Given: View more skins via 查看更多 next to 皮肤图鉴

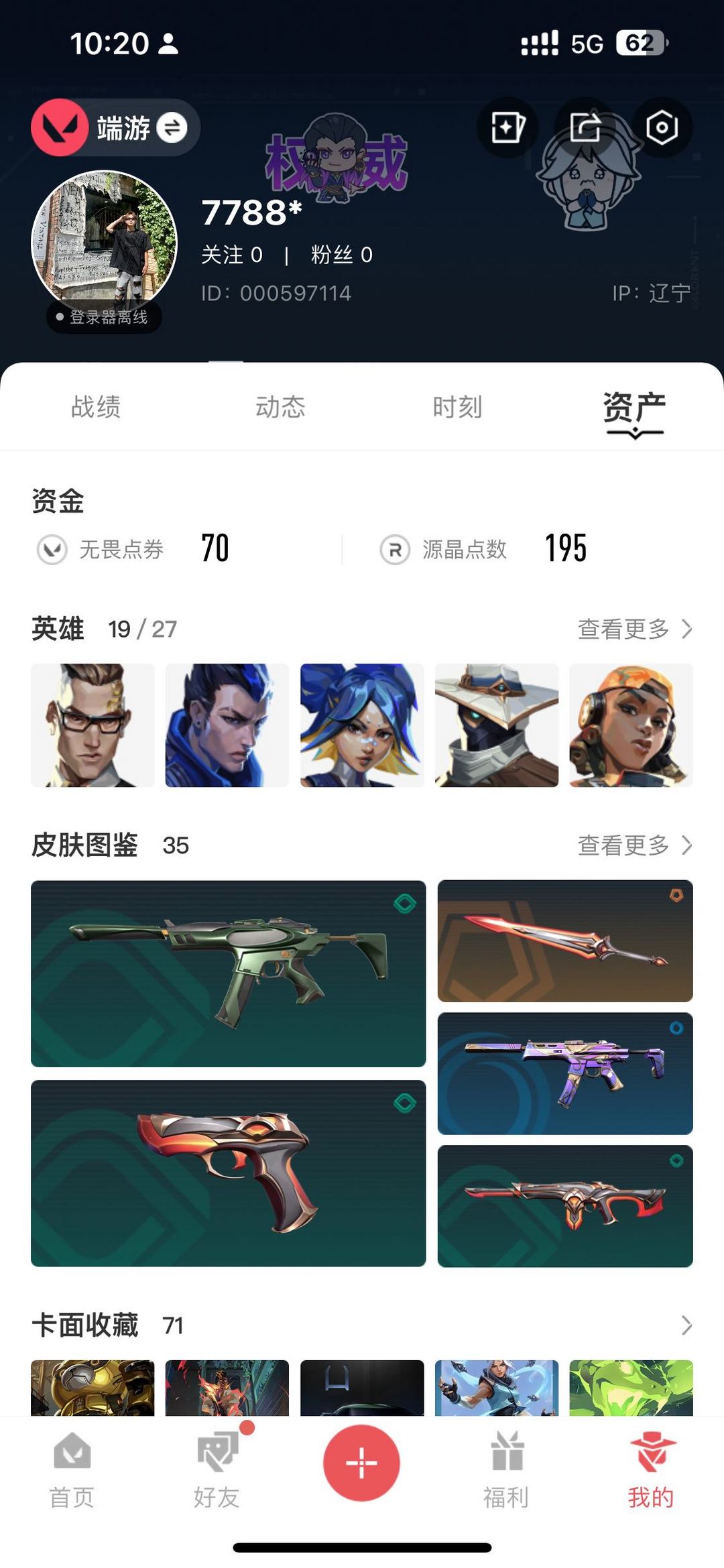Looking at the screenshot, I should point(635,845).
